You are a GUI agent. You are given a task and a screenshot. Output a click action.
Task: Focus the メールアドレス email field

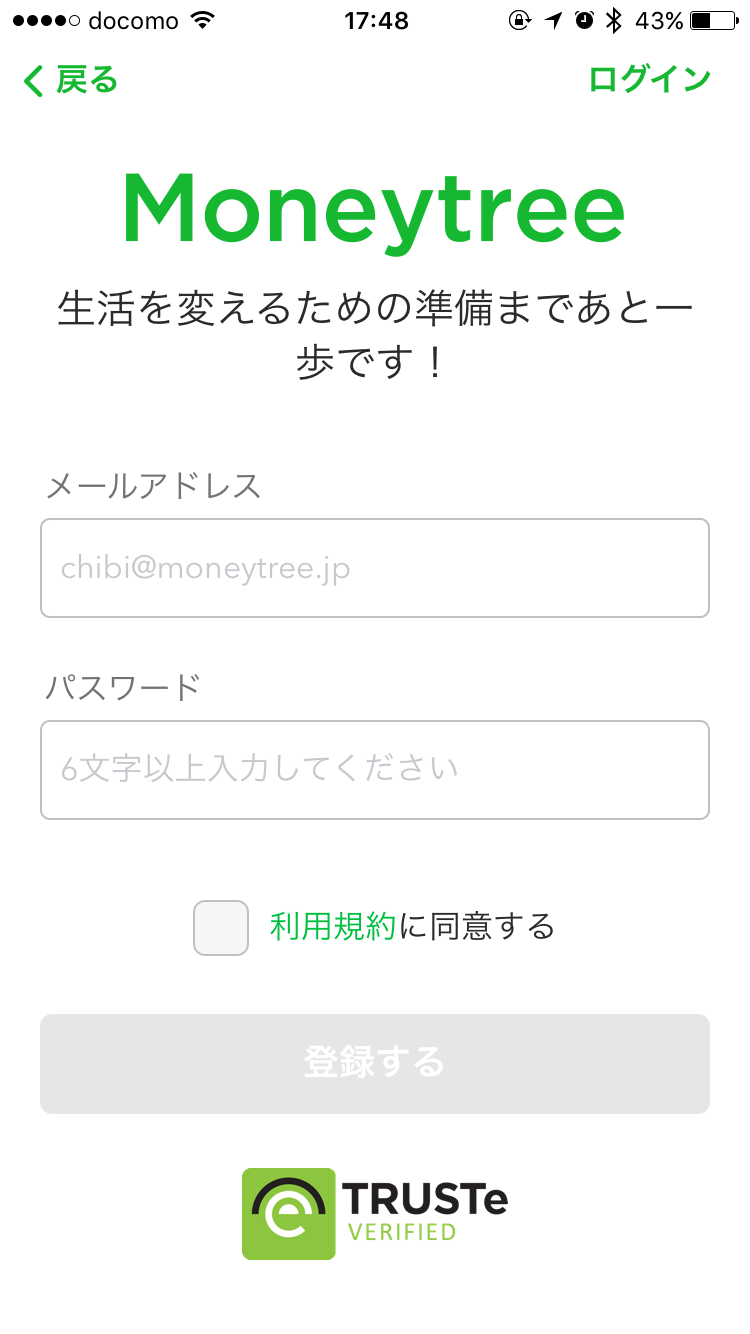coord(375,568)
